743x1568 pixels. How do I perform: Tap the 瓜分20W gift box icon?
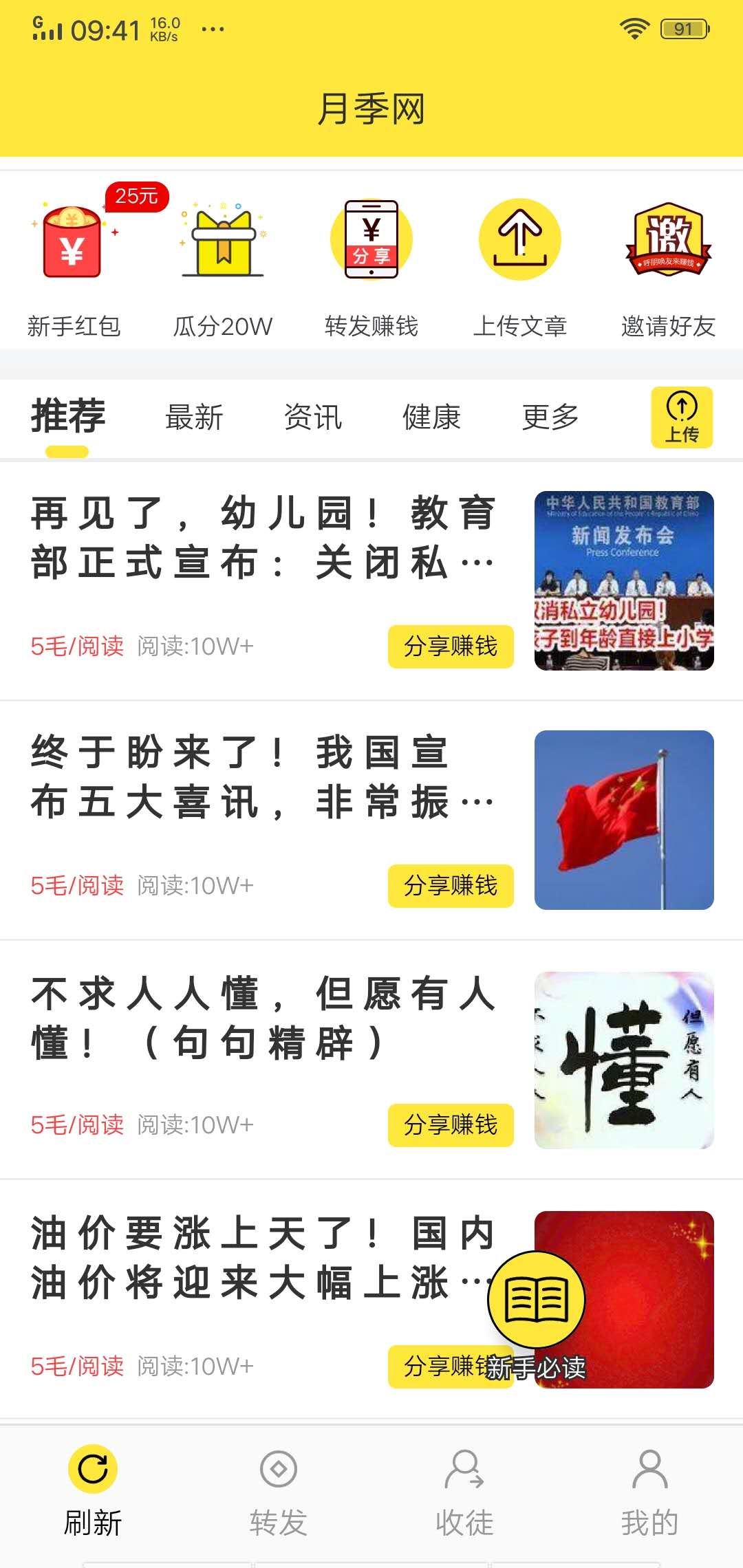(x=222, y=244)
